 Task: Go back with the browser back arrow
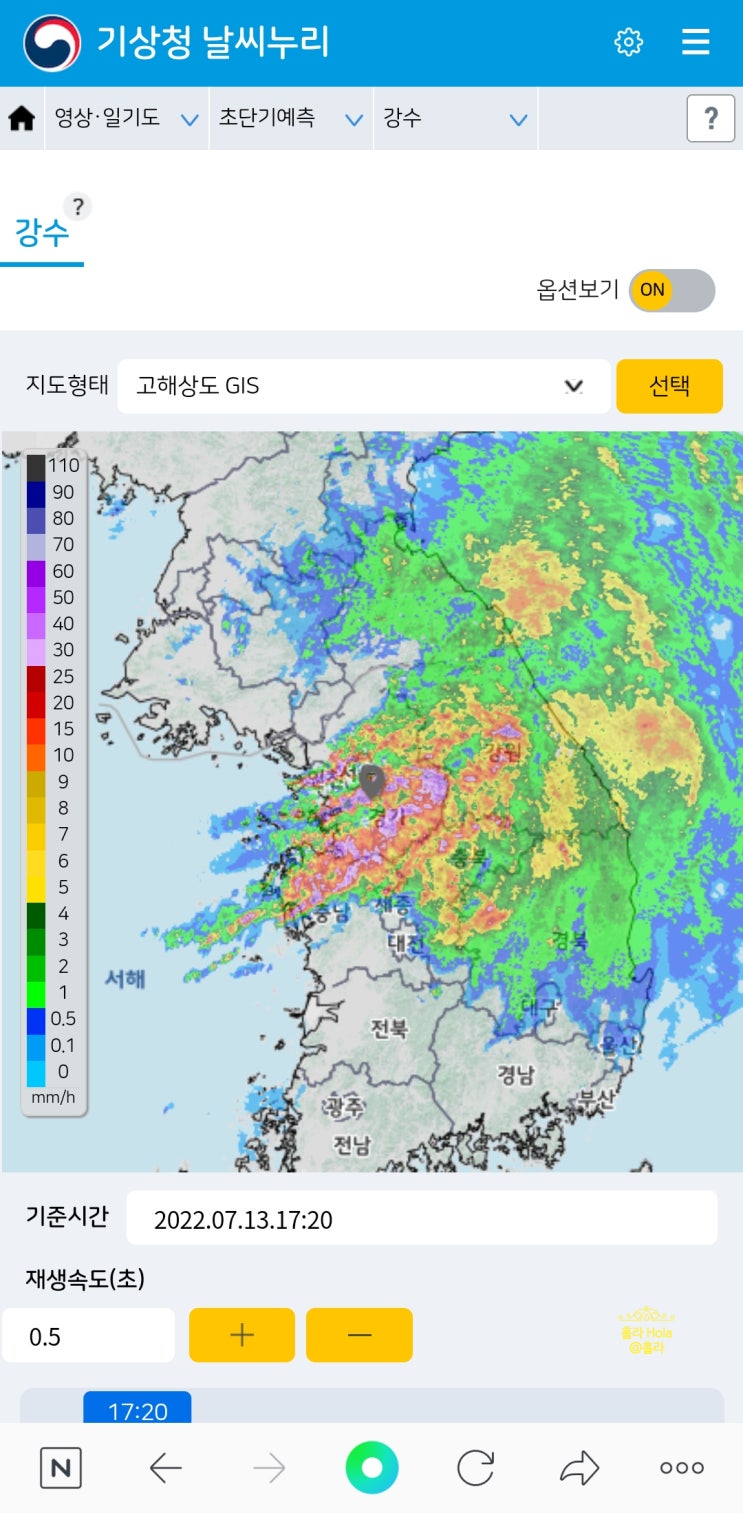[x=165, y=1468]
